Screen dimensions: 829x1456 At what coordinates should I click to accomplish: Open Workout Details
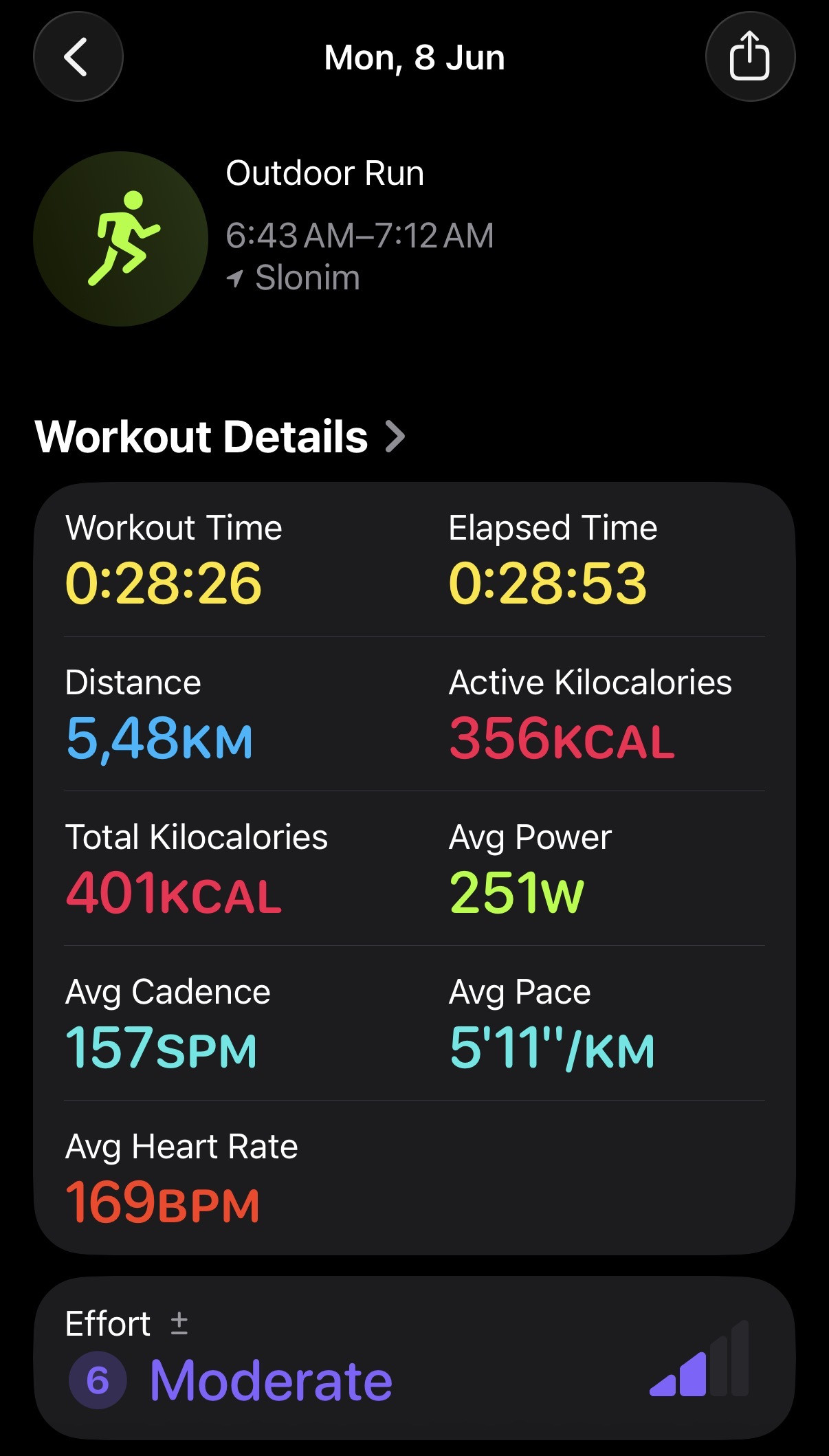[220, 437]
